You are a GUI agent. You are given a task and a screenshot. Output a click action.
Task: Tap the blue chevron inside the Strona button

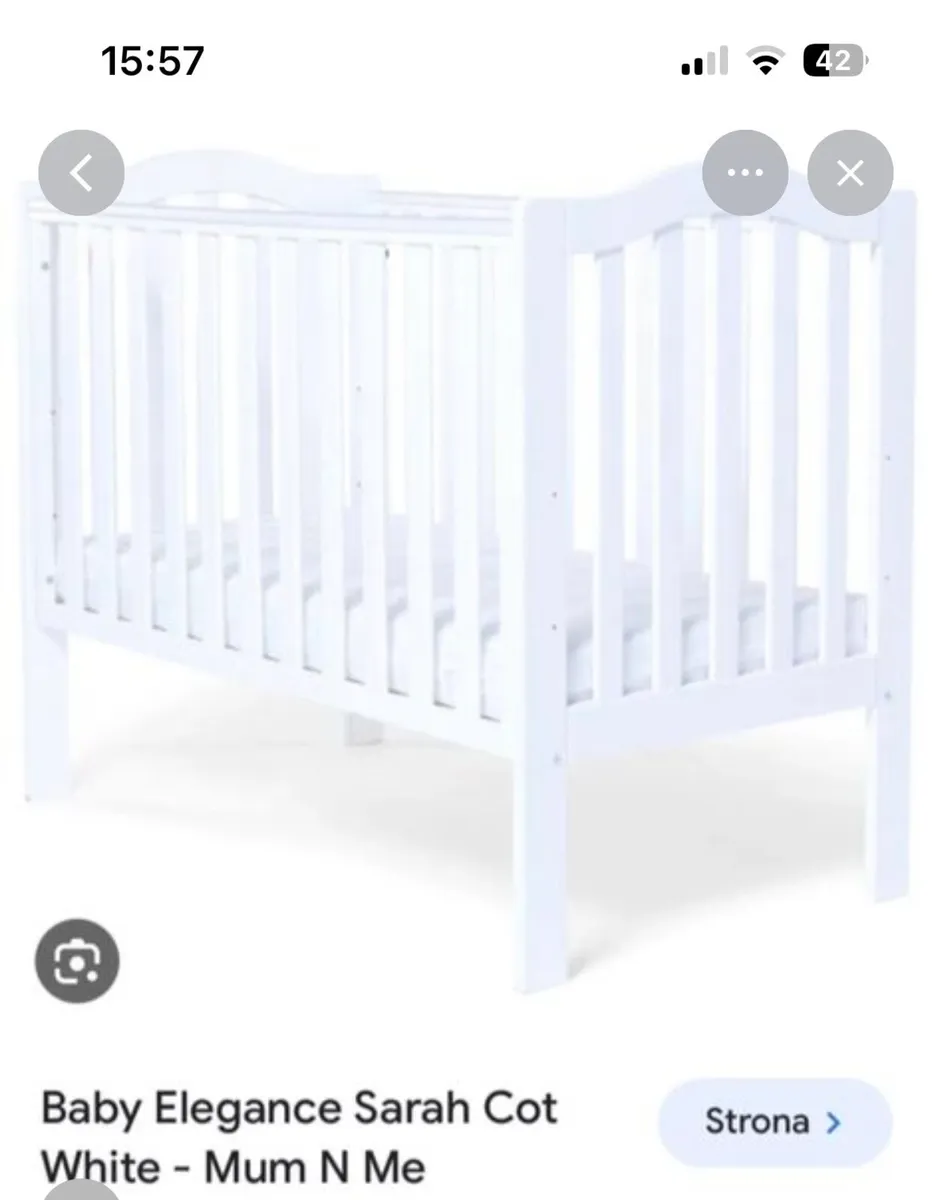pos(835,1122)
